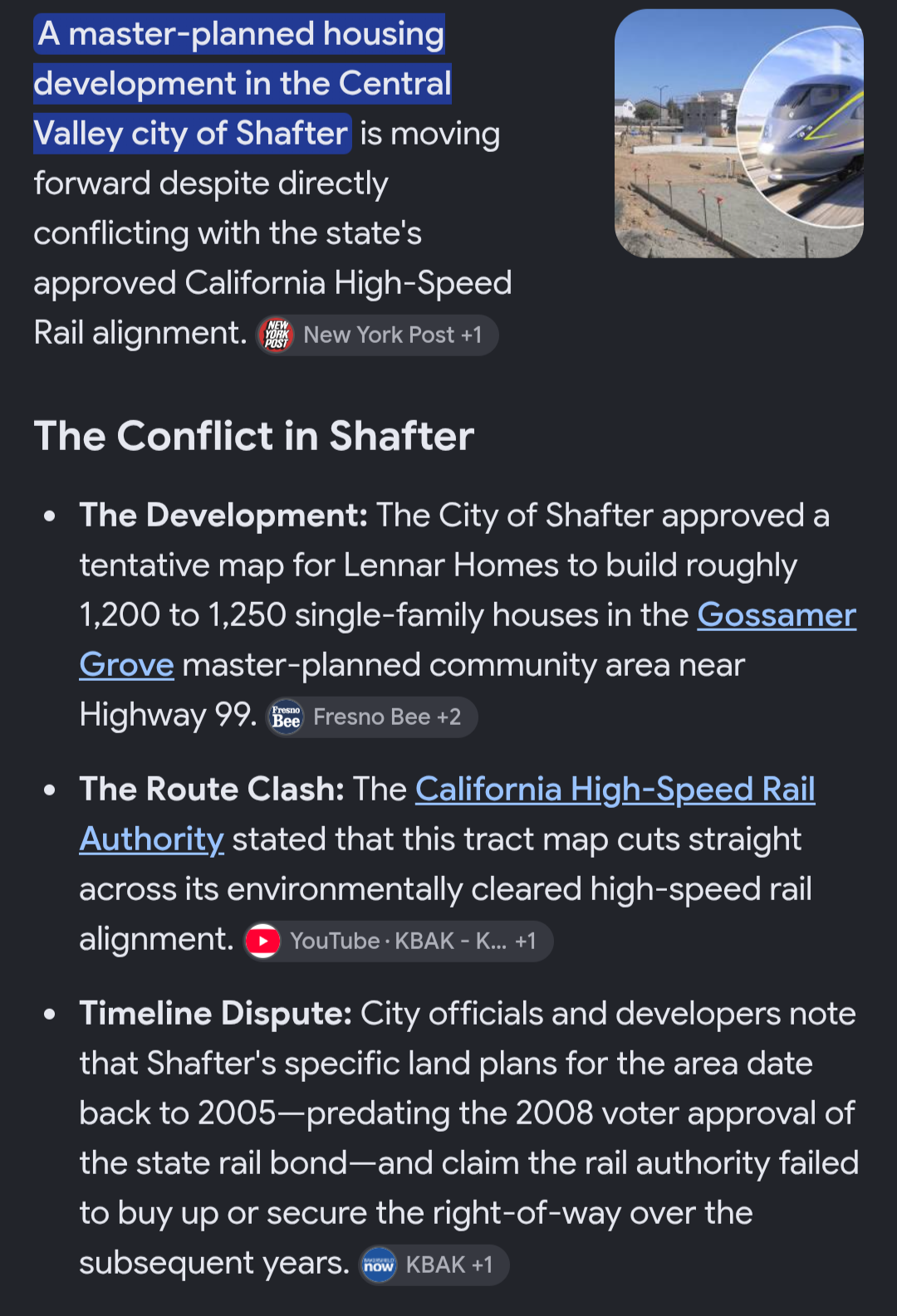Open the New York Post source chip
This screenshot has height=1316, width=897.
[377, 335]
